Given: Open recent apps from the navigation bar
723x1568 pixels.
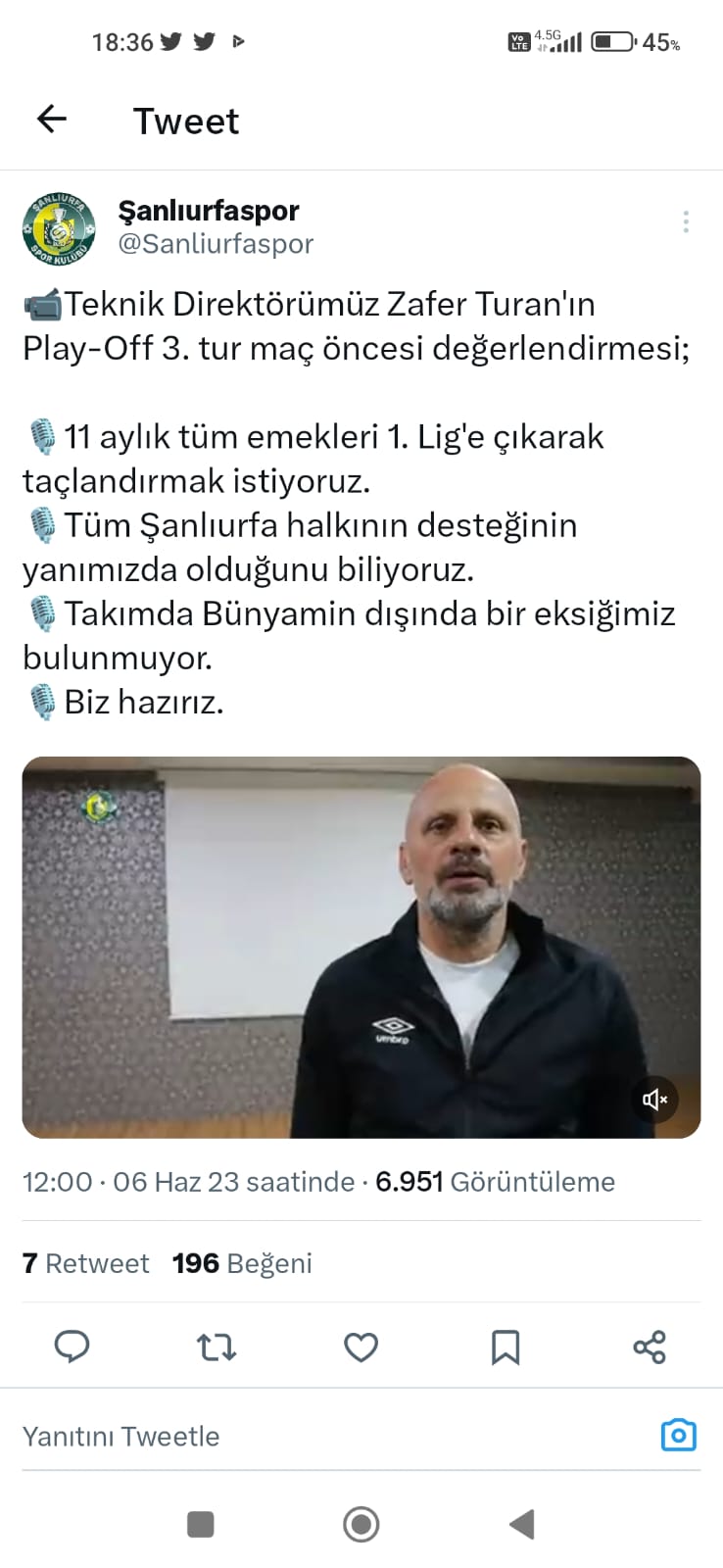Looking at the screenshot, I should (x=200, y=1524).
